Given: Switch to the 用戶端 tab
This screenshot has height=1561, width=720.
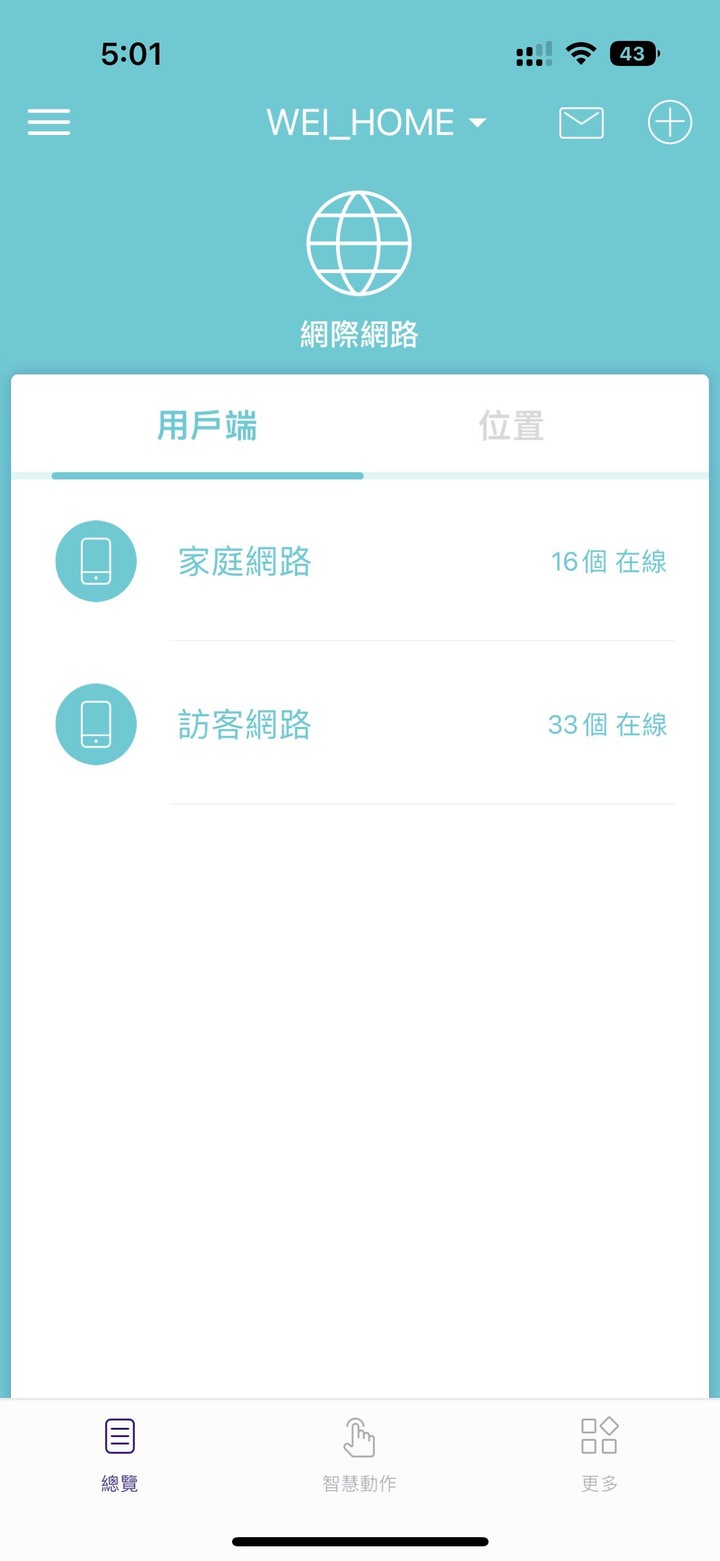Looking at the screenshot, I should coord(207,427).
